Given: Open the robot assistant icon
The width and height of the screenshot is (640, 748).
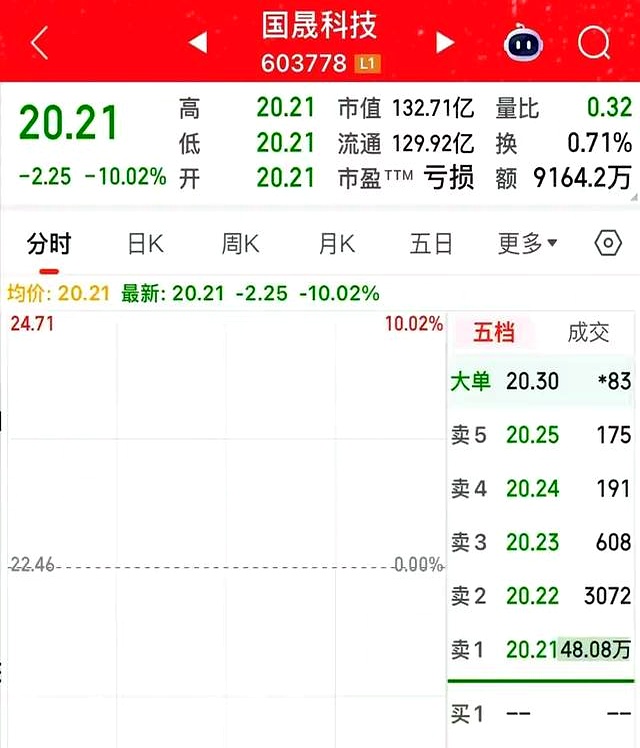Looking at the screenshot, I should coord(521,43).
